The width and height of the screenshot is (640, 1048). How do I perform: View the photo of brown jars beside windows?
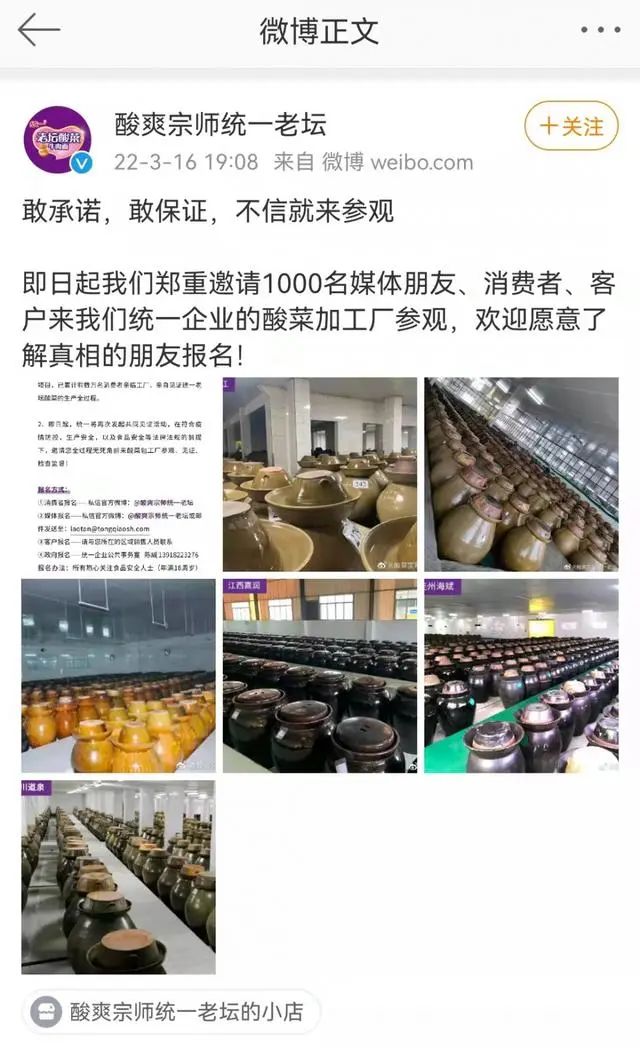pos(521,474)
